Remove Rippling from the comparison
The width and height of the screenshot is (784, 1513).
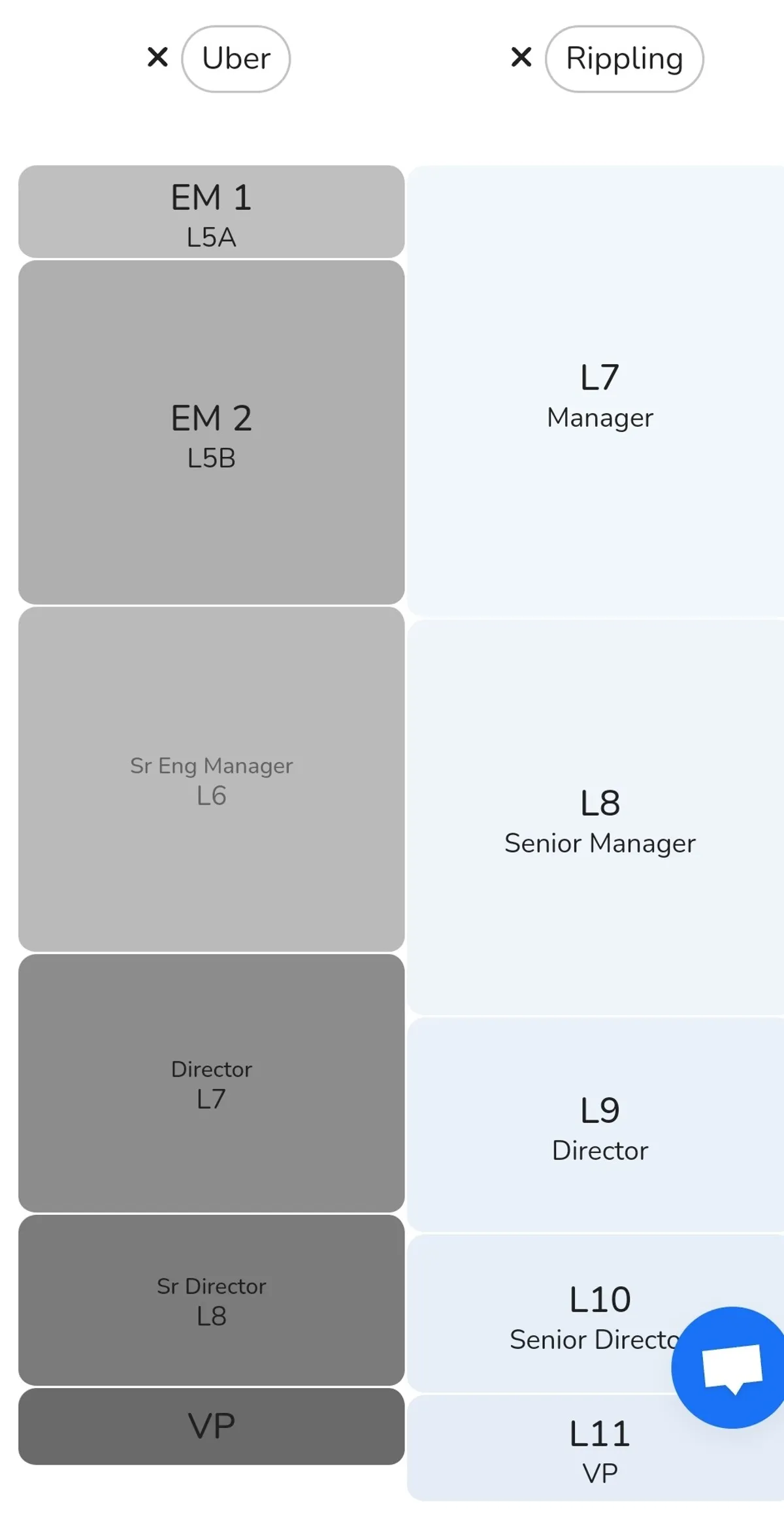[521, 58]
